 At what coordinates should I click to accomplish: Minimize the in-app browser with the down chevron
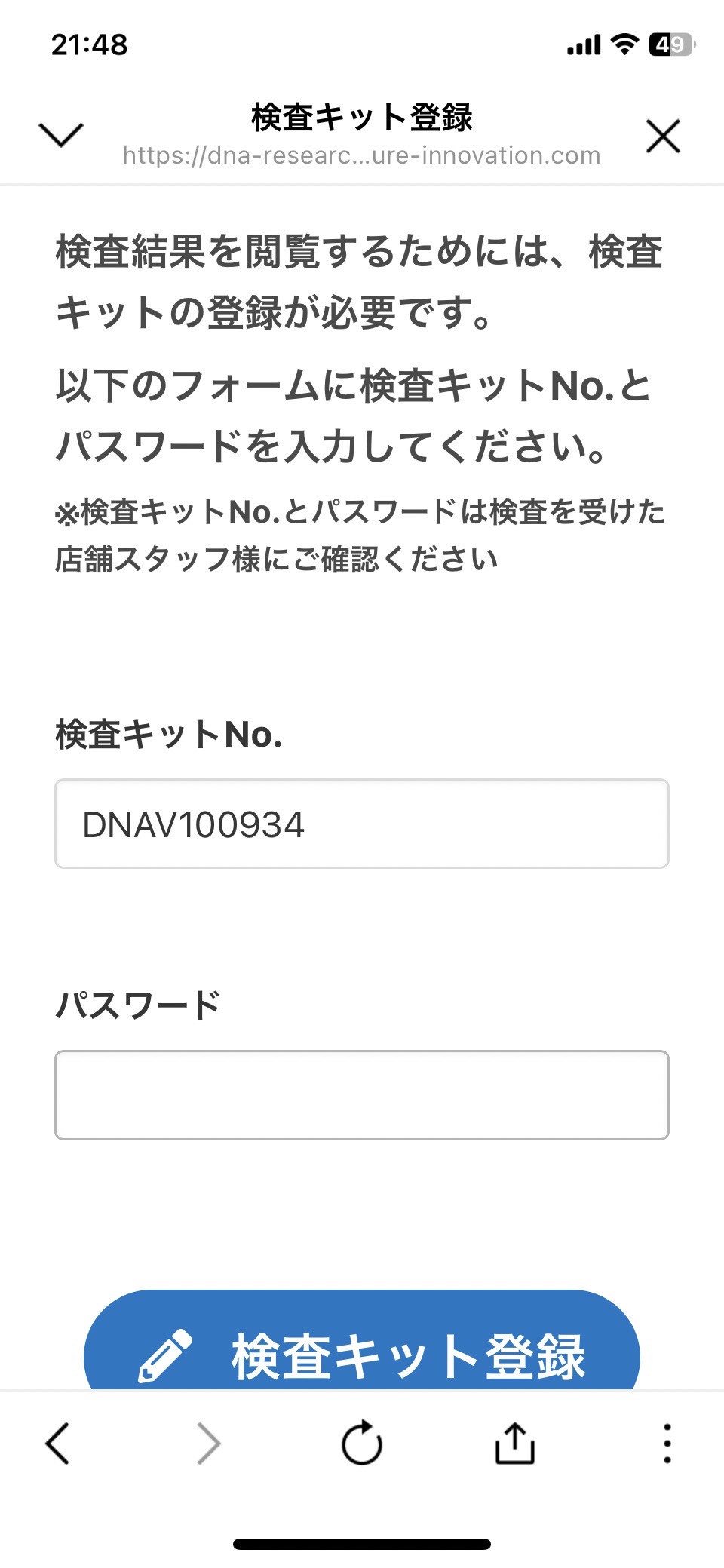(x=60, y=136)
